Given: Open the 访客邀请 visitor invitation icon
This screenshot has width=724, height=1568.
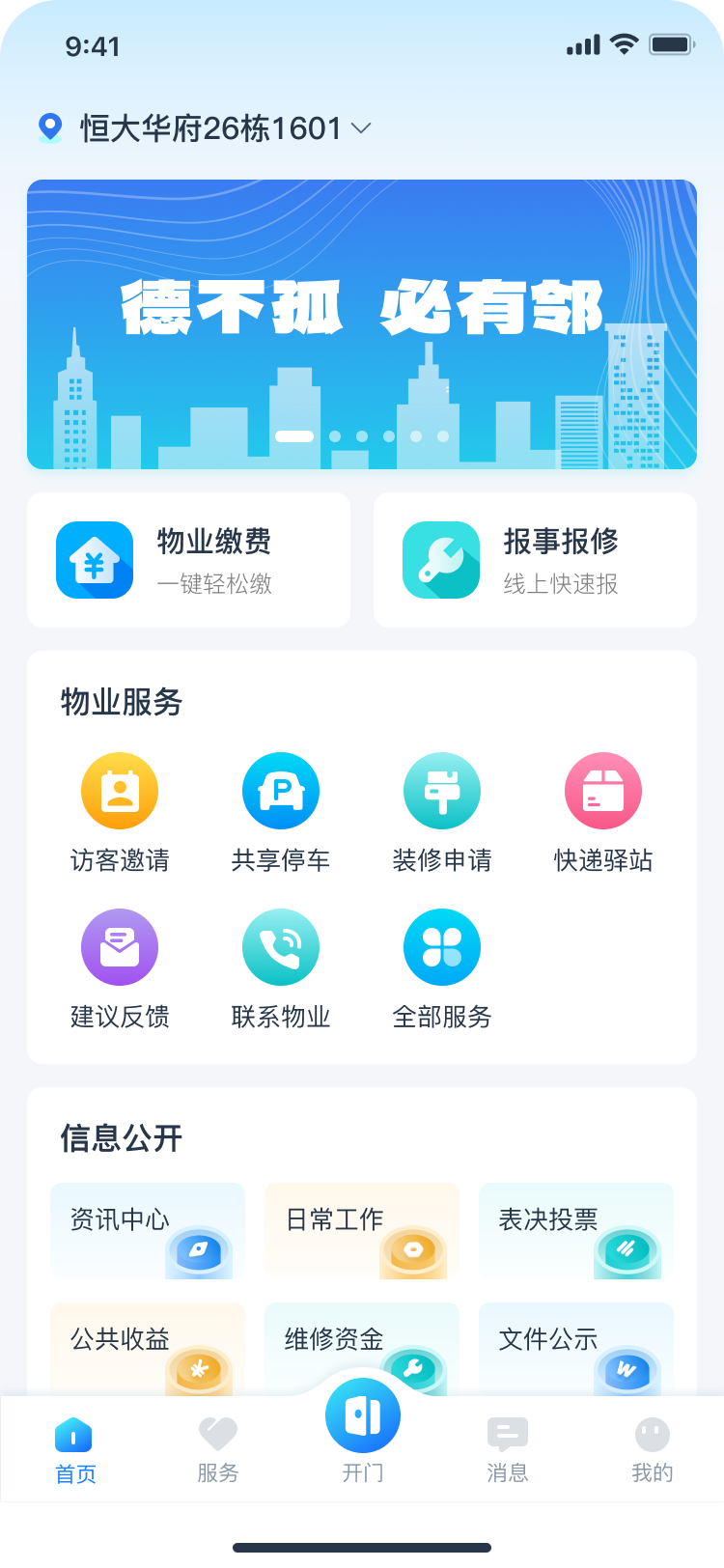Looking at the screenshot, I should coord(120,790).
